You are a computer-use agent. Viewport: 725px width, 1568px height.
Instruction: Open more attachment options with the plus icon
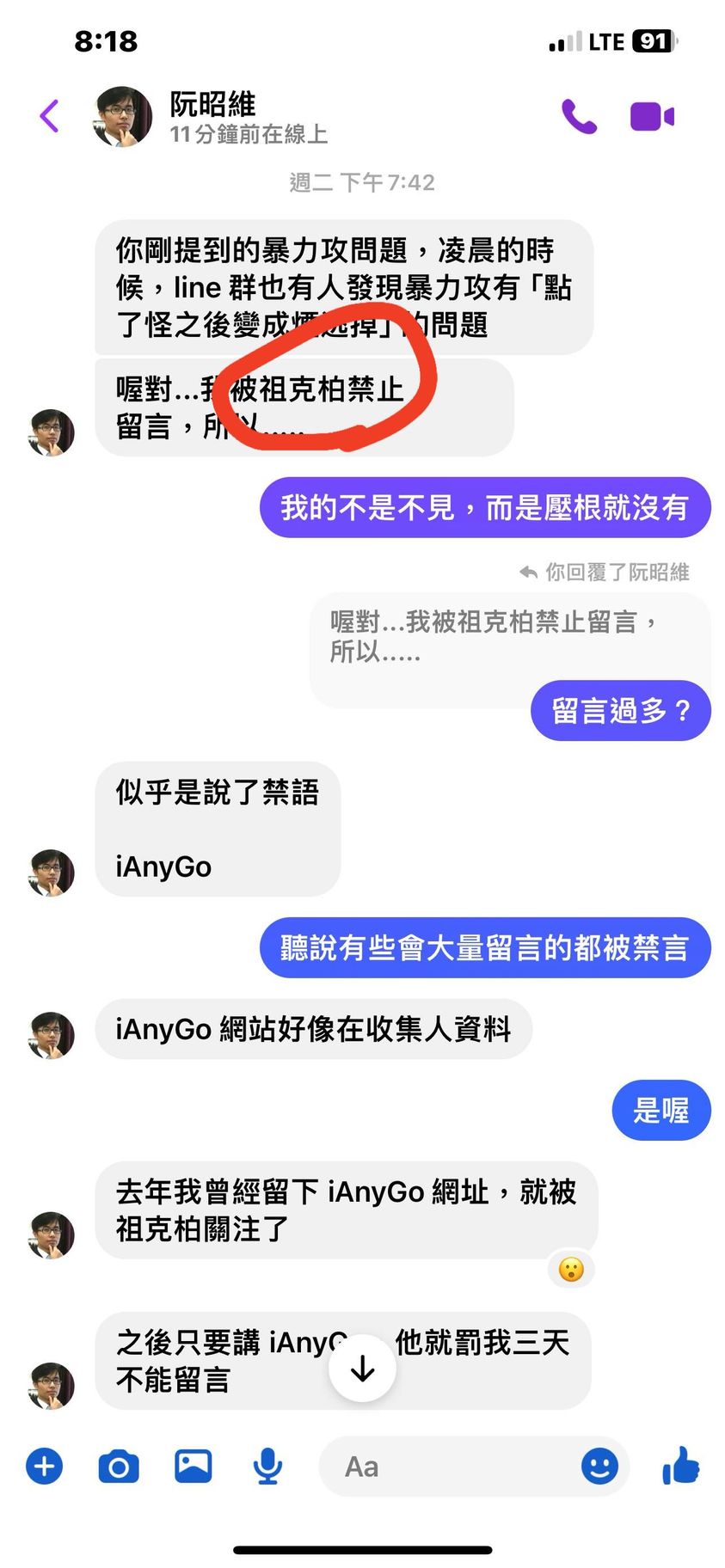(x=45, y=1465)
